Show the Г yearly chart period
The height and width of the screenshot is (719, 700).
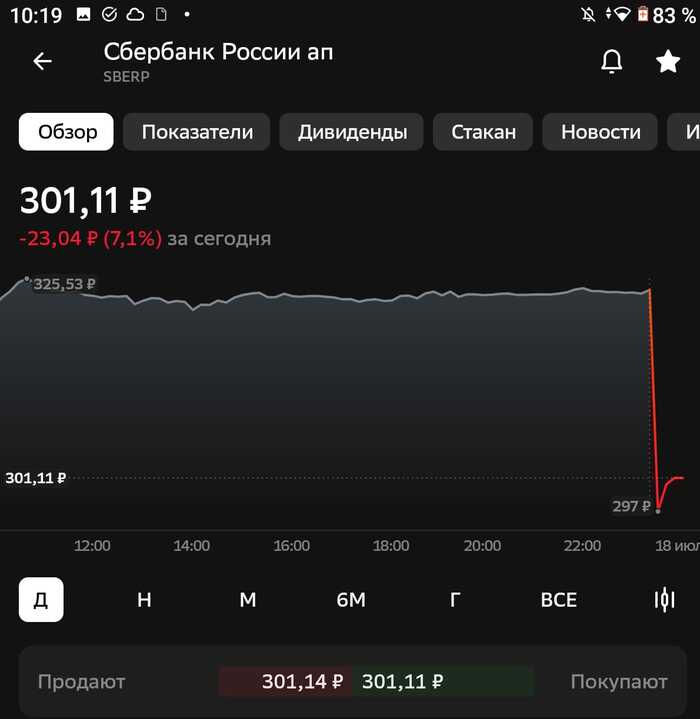(455, 600)
